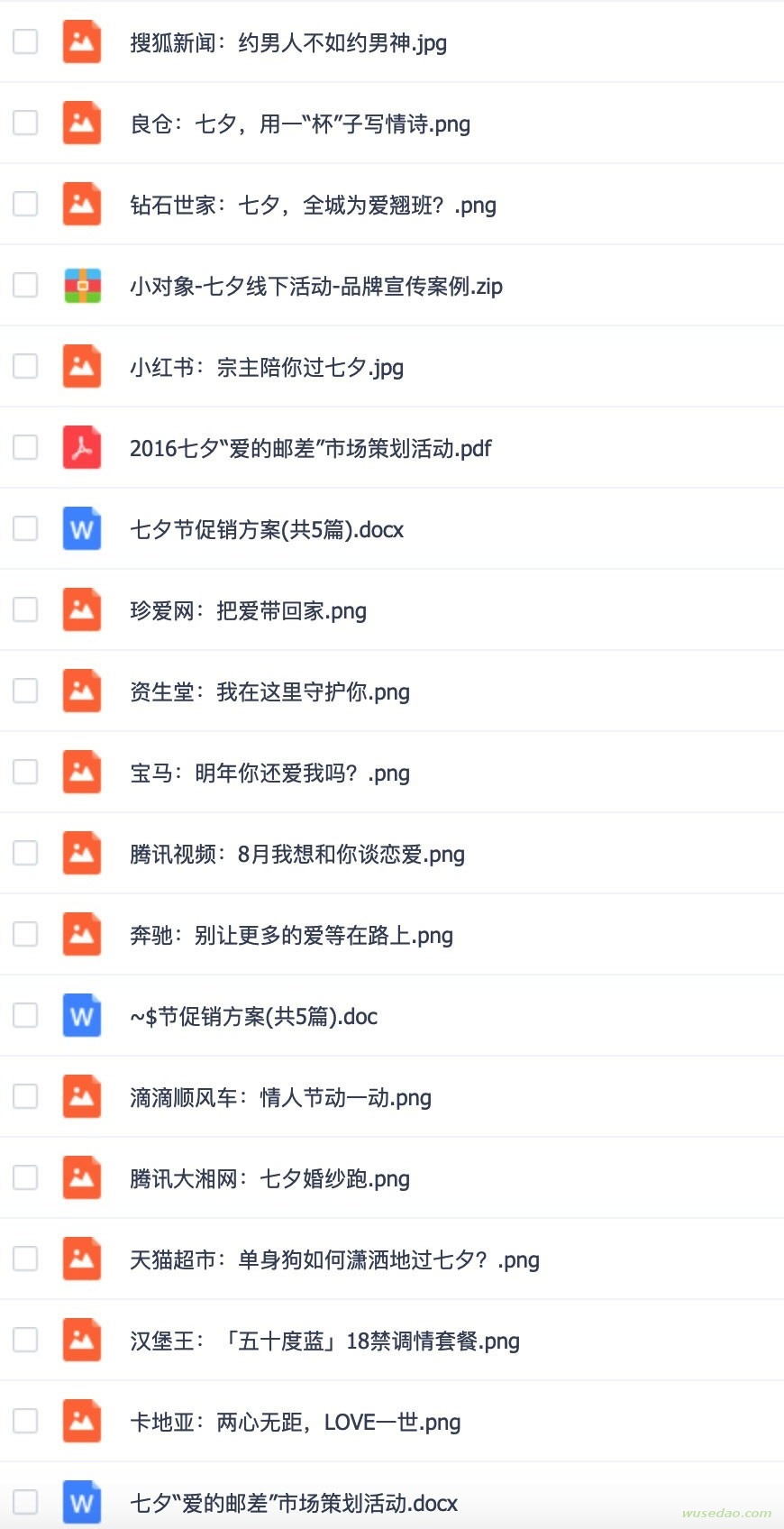Image resolution: width=784 pixels, height=1529 pixels.
Task: Mark checkbox for ~$节促销方案(共5篇).doc
Action: (x=25, y=1015)
